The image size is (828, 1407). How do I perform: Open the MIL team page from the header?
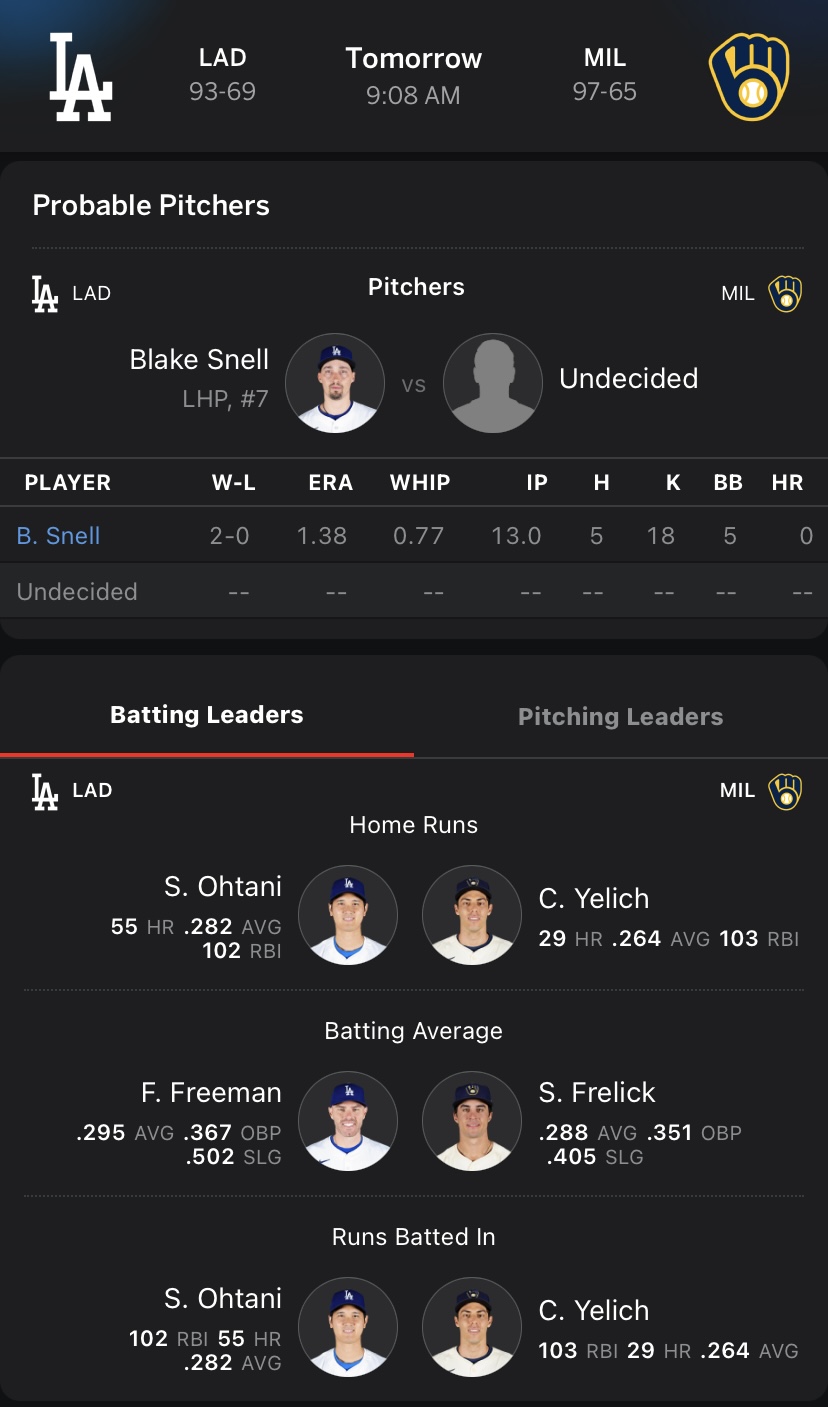coord(748,76)
